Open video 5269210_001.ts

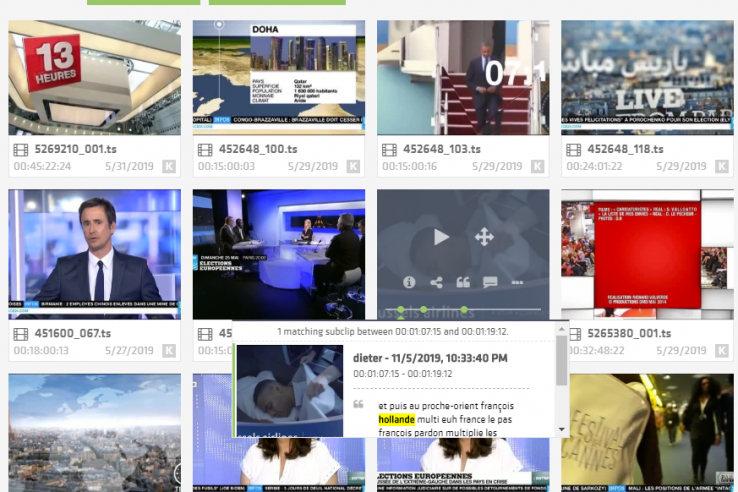(x=94, y=78)
